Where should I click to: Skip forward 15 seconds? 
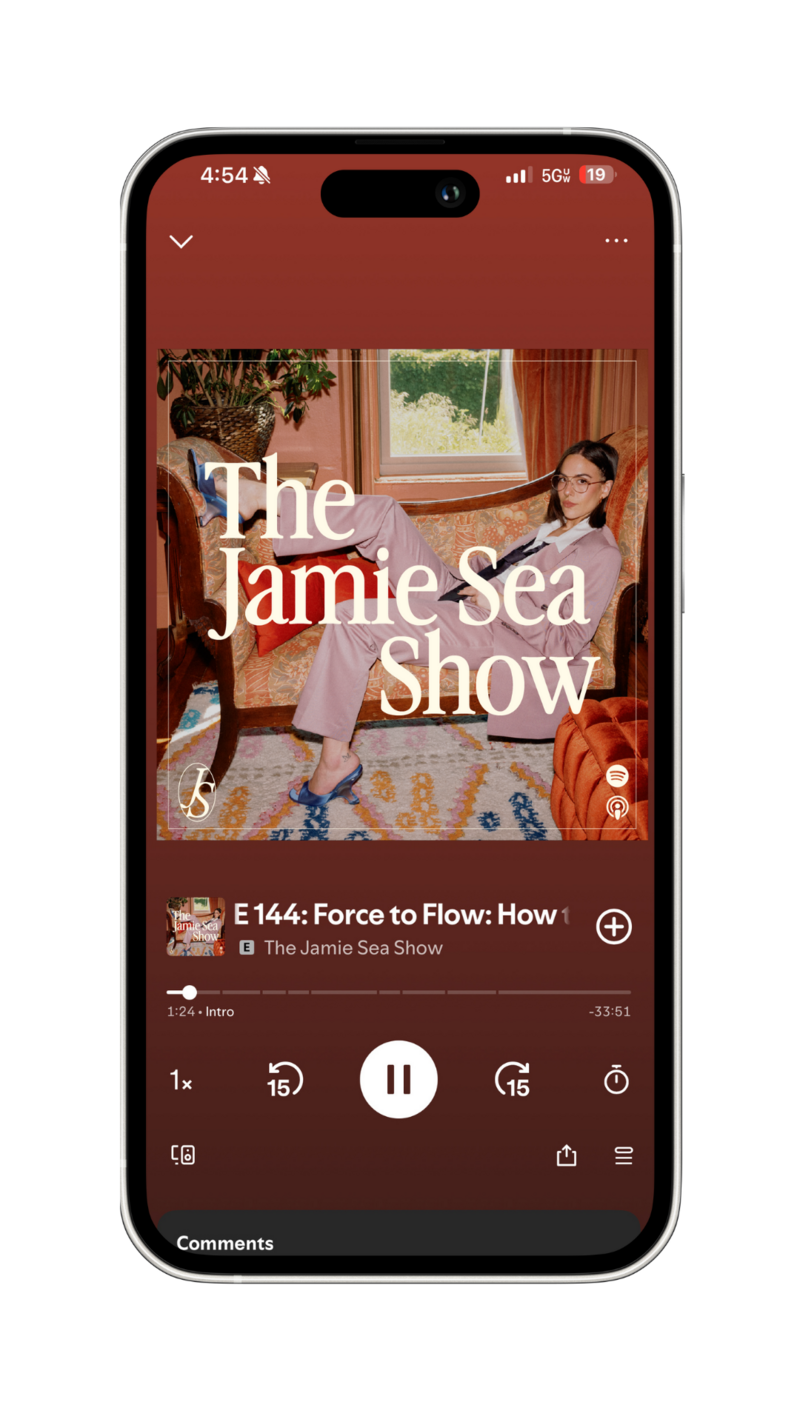click(x=513, y=1080)
